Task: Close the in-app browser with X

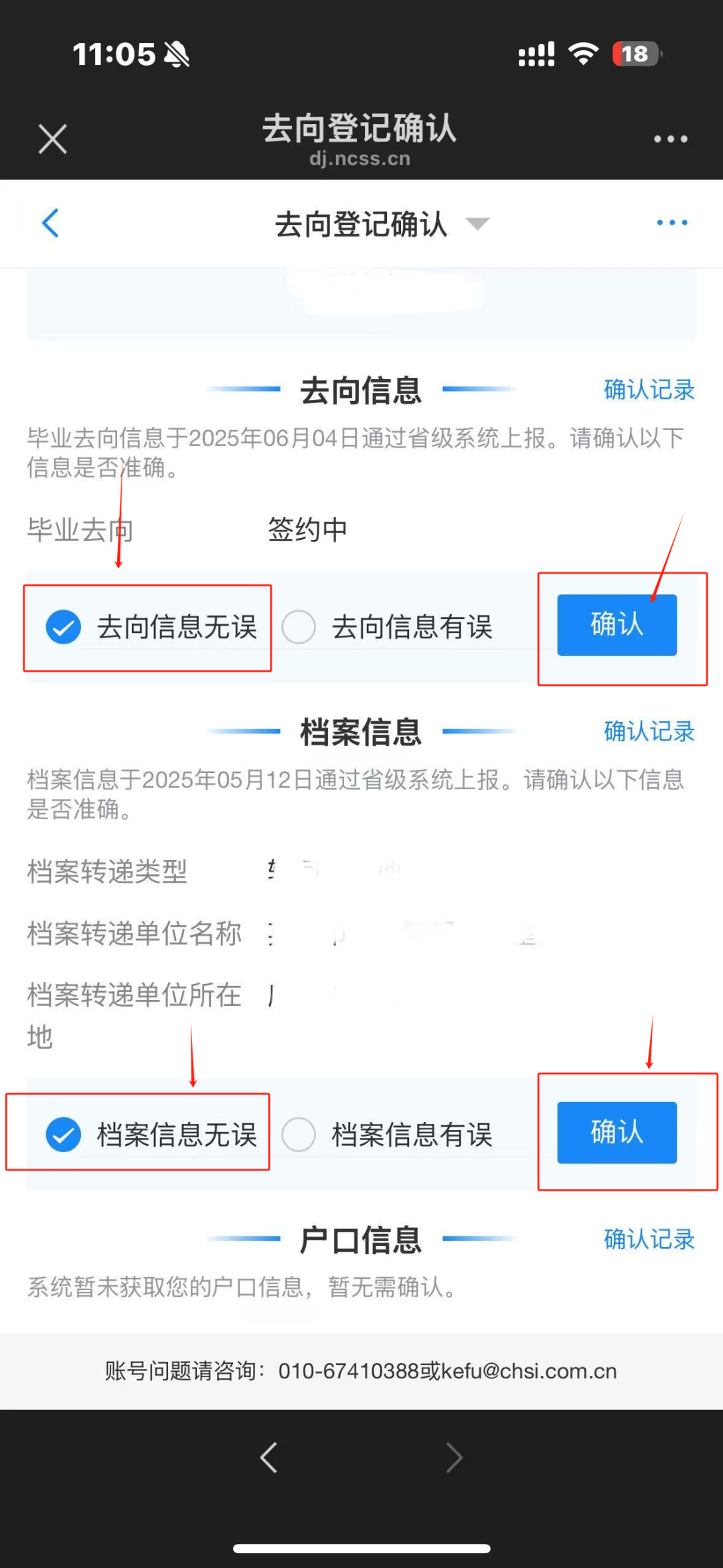Action: coord(53,139)
